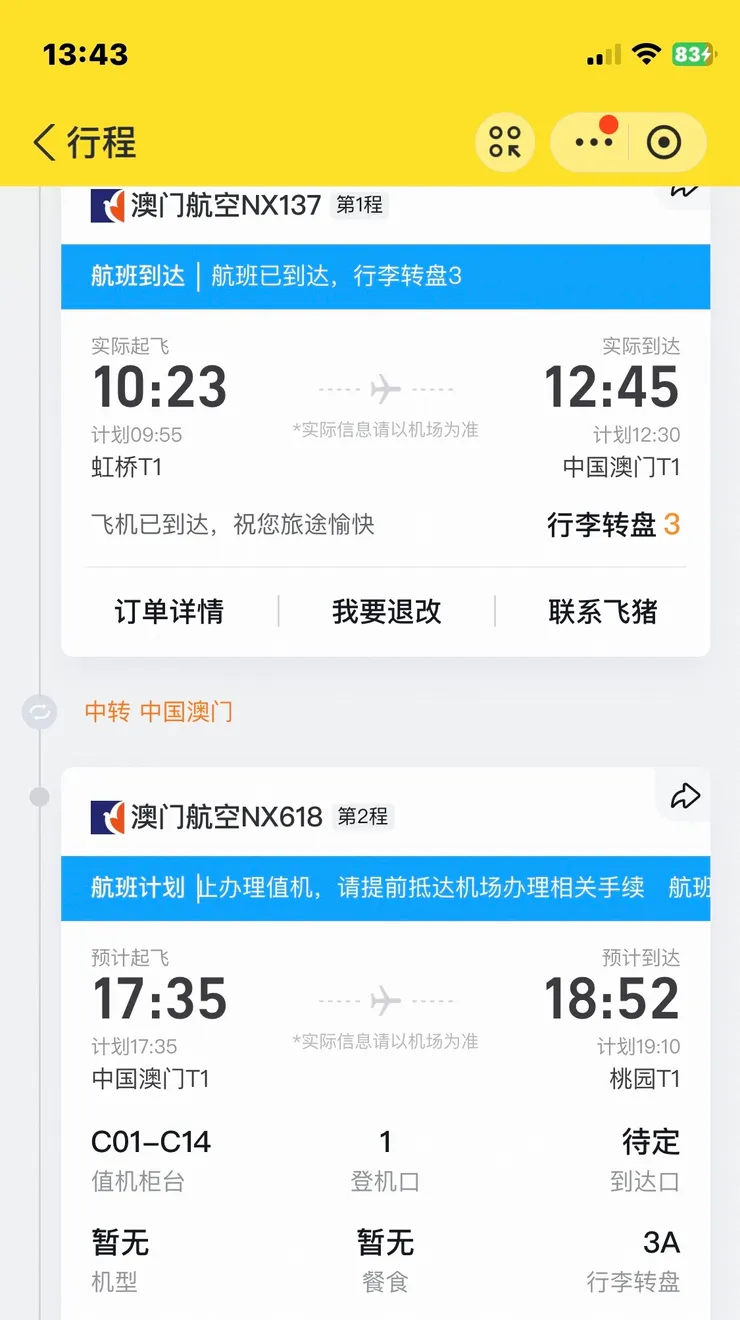
Task: Tap 我要退改 to change the booking
Action: 385,611
